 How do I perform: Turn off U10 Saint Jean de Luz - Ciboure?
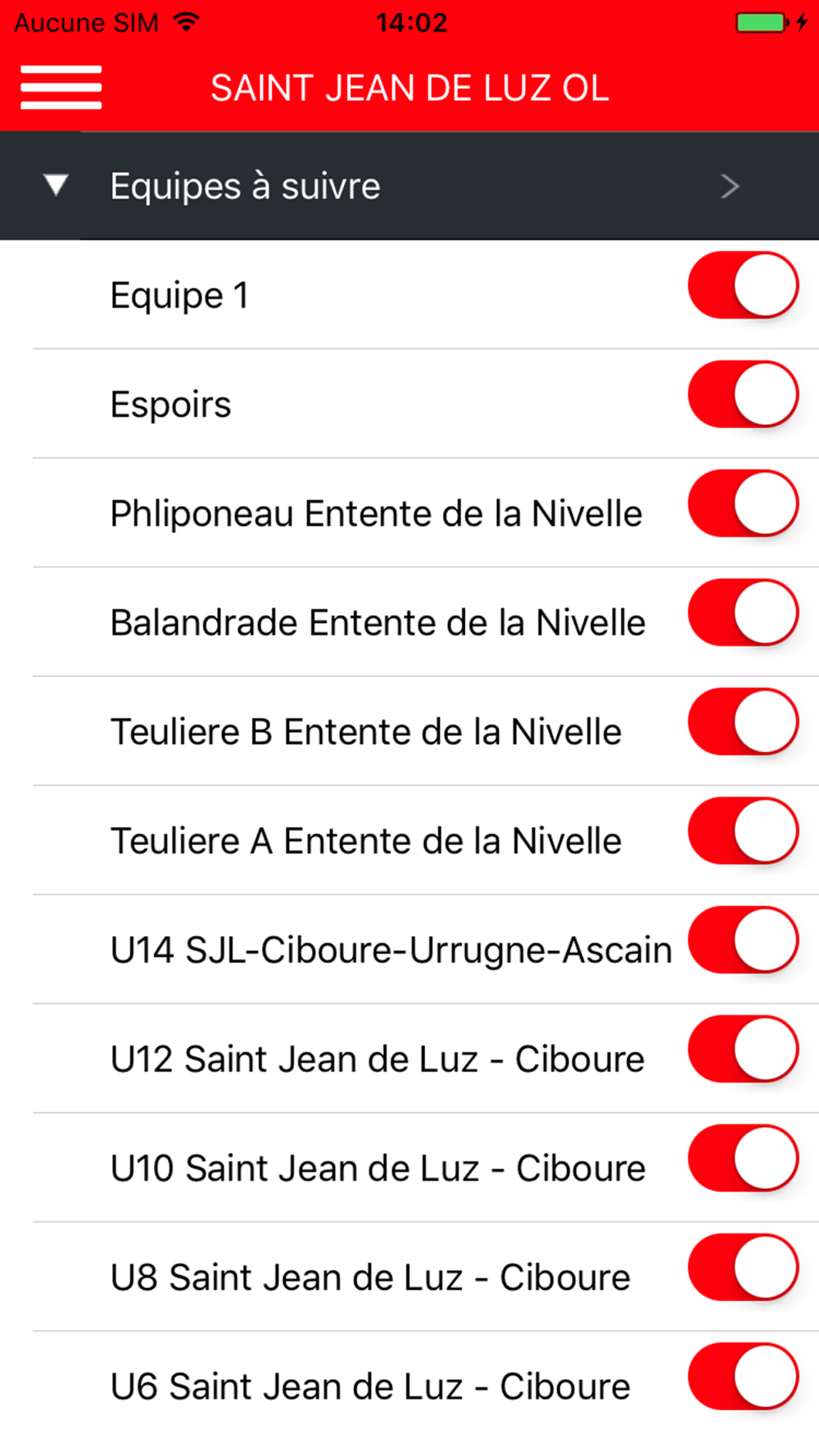click(744, 1158)
